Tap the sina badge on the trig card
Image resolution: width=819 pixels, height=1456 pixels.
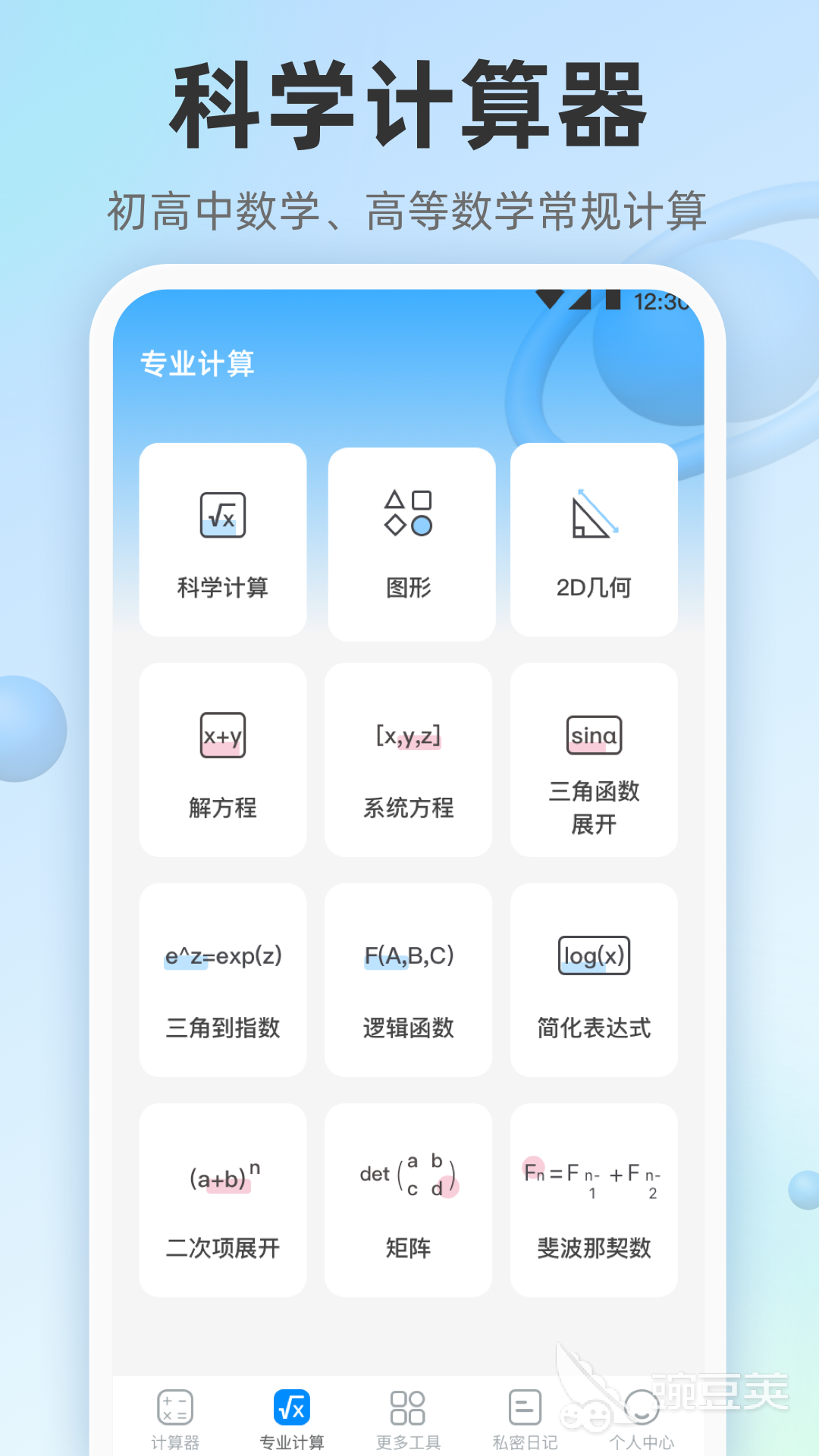tap(594, 733)
